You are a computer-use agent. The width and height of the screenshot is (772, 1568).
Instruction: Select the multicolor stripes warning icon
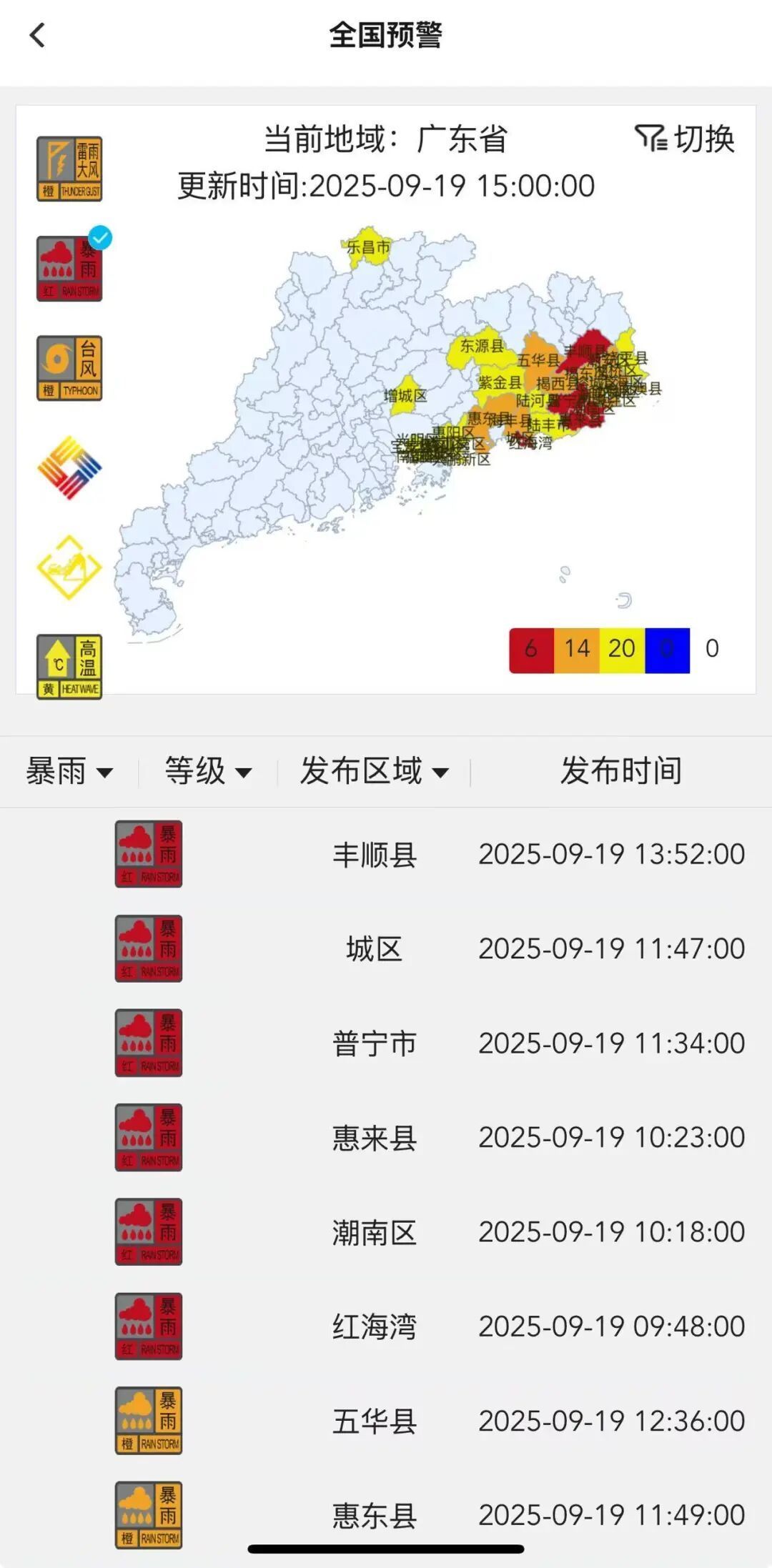(x=69, y=467)
